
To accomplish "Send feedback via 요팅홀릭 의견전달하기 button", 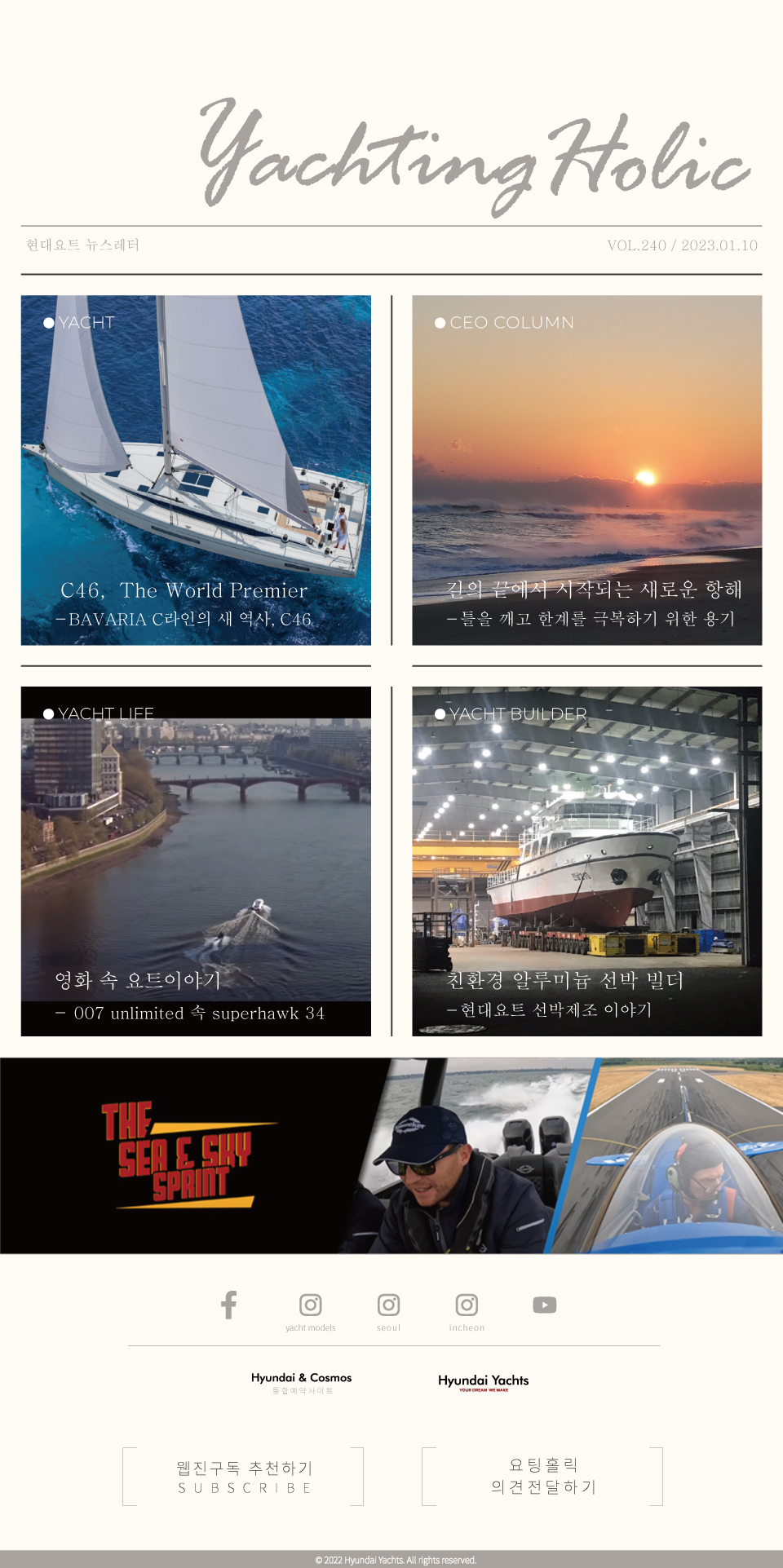I will pyautogui.click(x=542, y=1477).
